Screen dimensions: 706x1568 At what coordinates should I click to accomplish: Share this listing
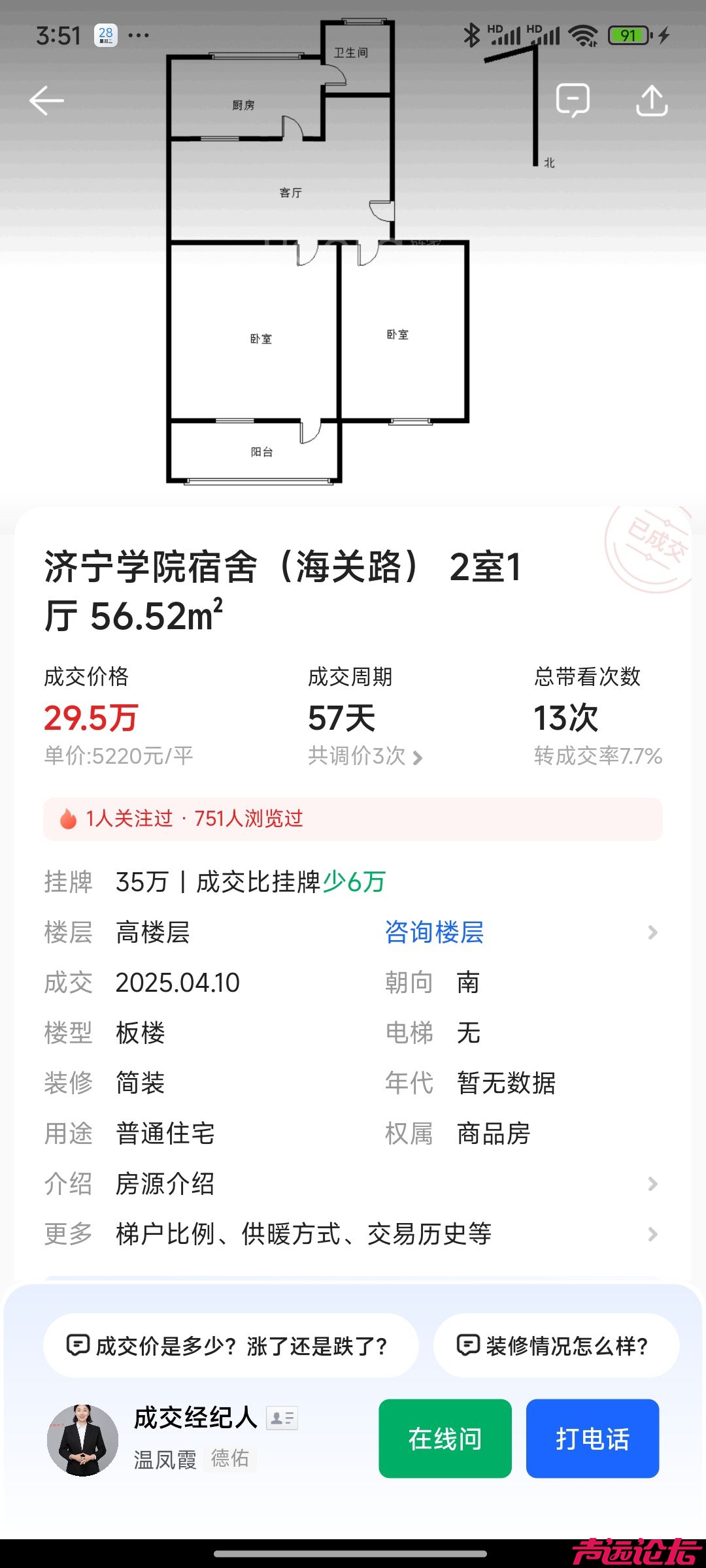[652, 101]
